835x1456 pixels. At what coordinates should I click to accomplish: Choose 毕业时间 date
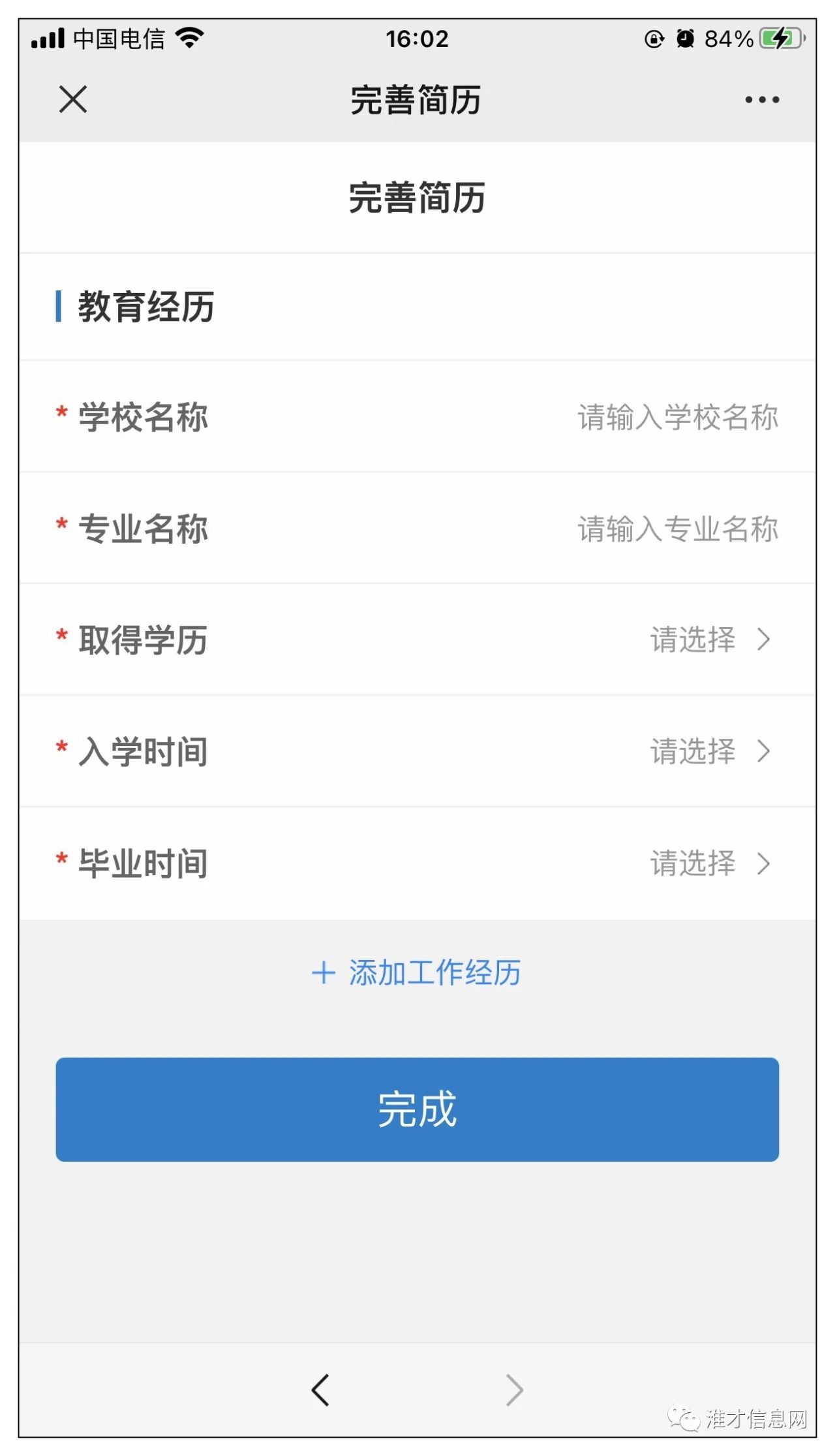point(417,863)
